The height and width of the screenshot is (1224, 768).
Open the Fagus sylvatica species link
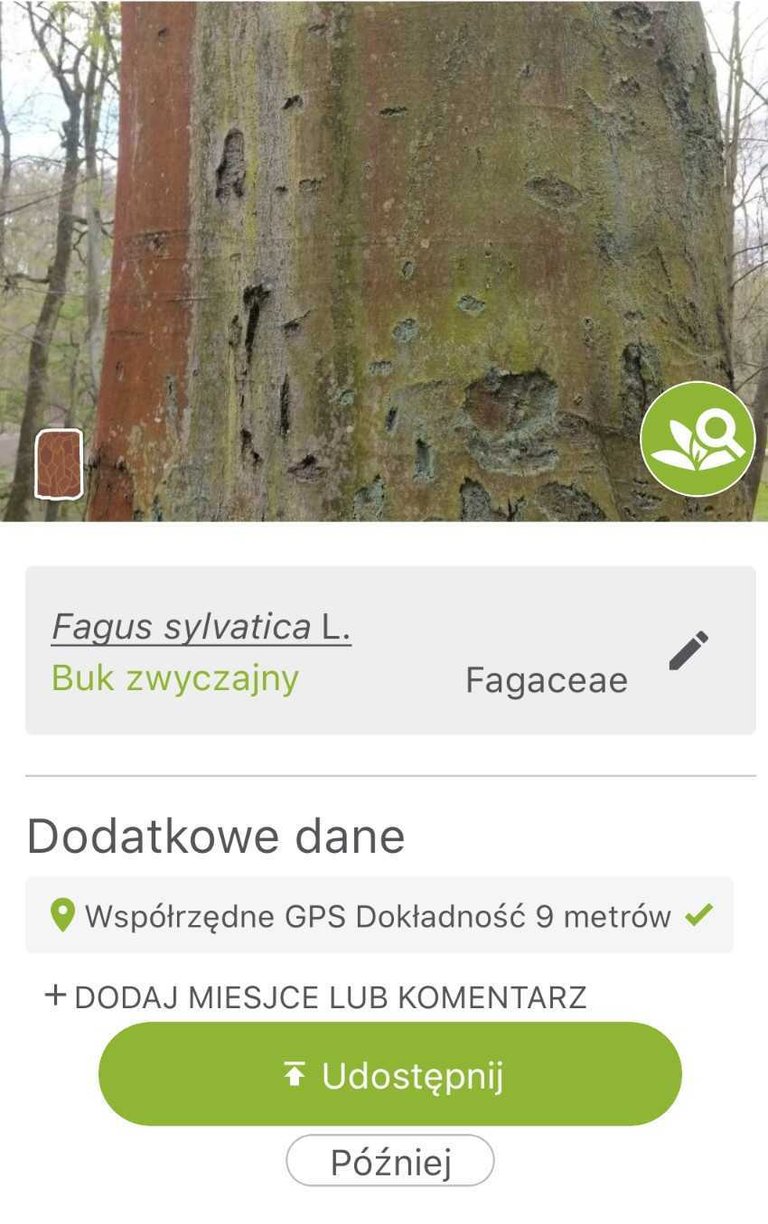click(201, 627)
